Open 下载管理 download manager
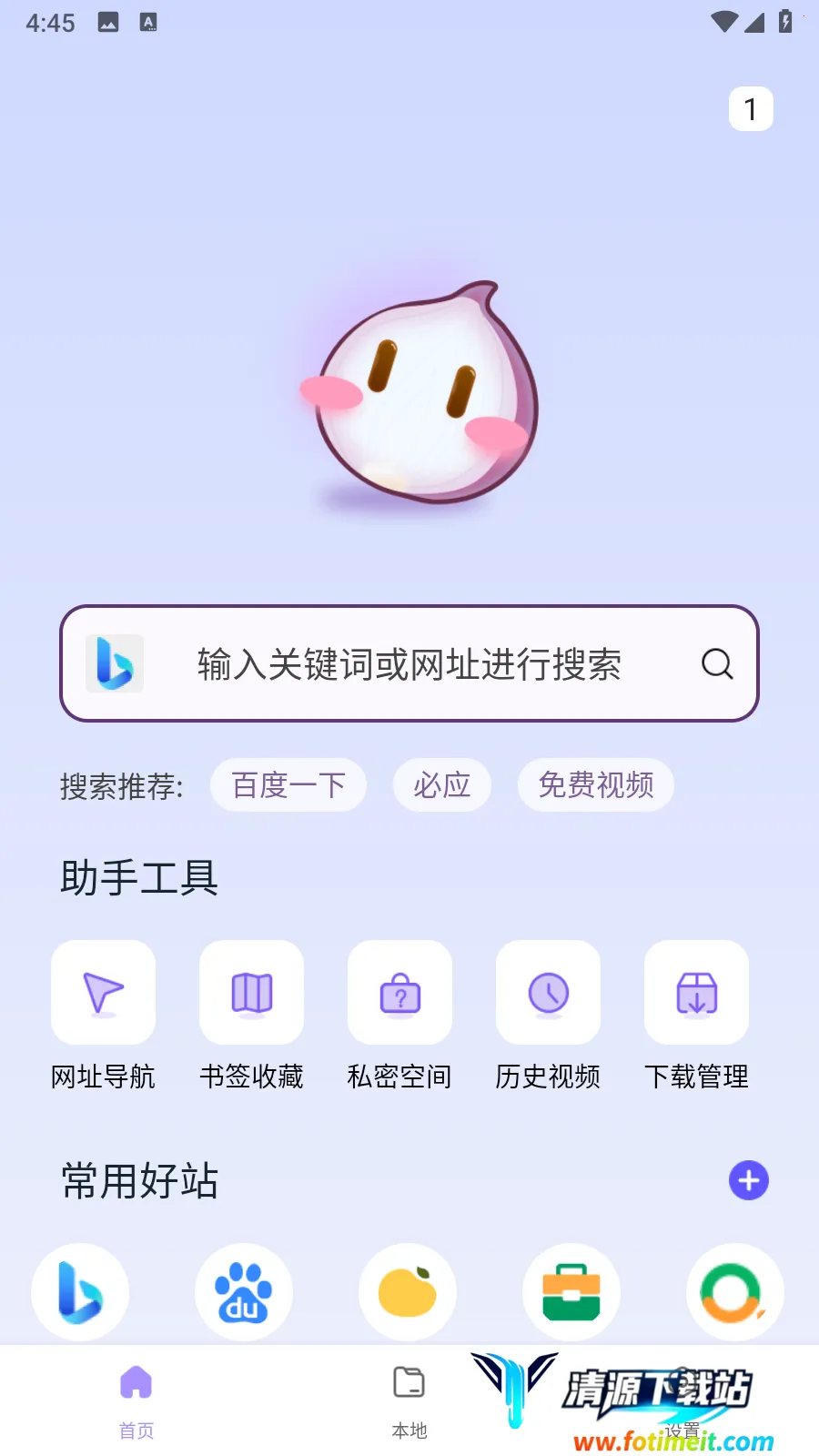Image resolution: width=819 pixels, height=1456 pixels. [697, 993]
